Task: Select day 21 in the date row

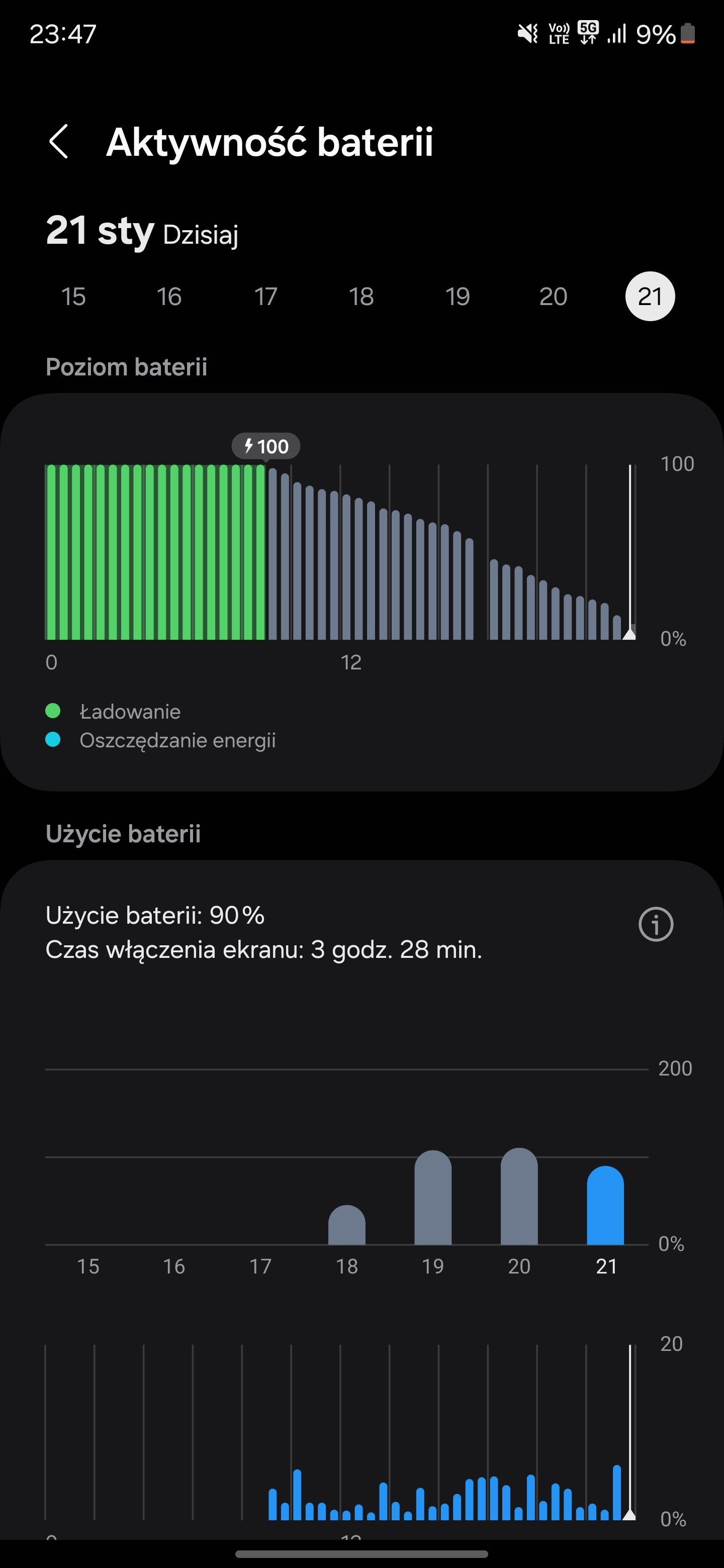Action: point(650,297)
